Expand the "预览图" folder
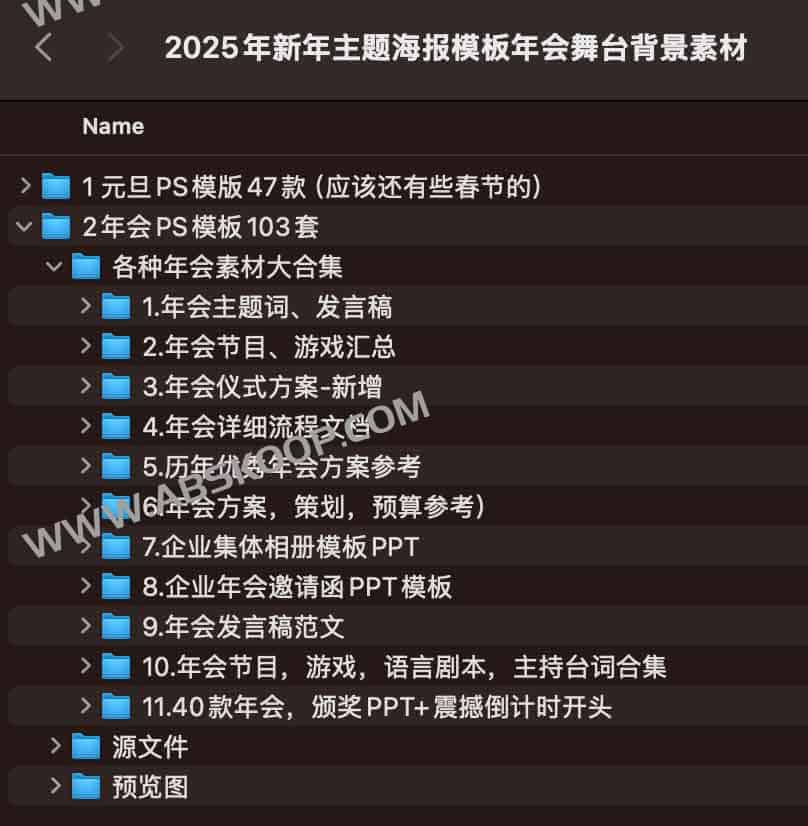 (53, 787)
